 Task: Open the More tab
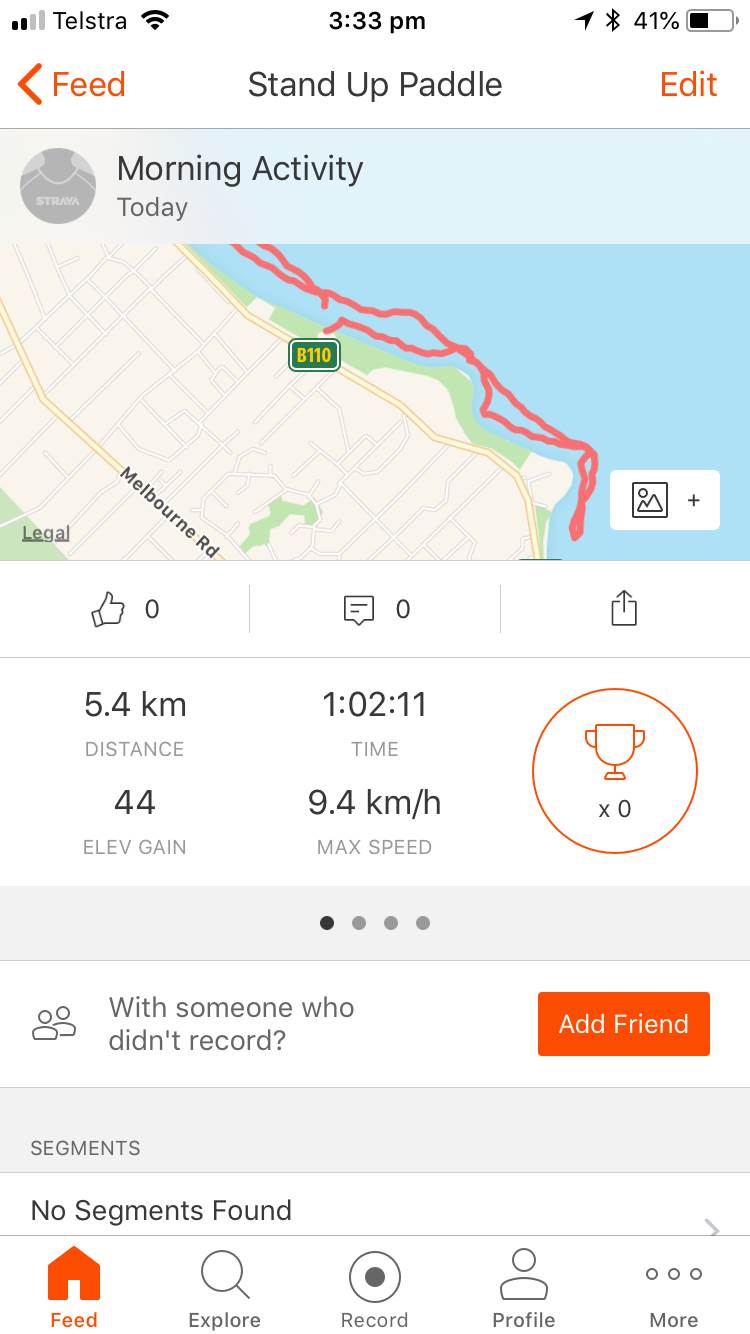coord(674,1289)
